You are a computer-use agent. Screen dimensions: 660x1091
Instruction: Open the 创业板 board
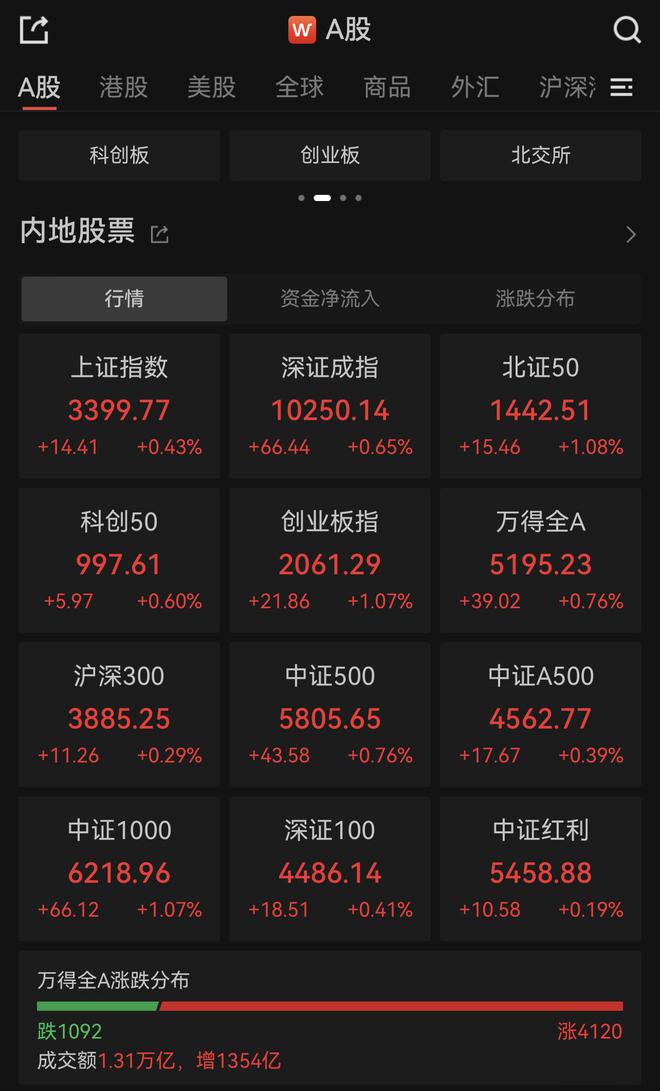click(330, 155)
